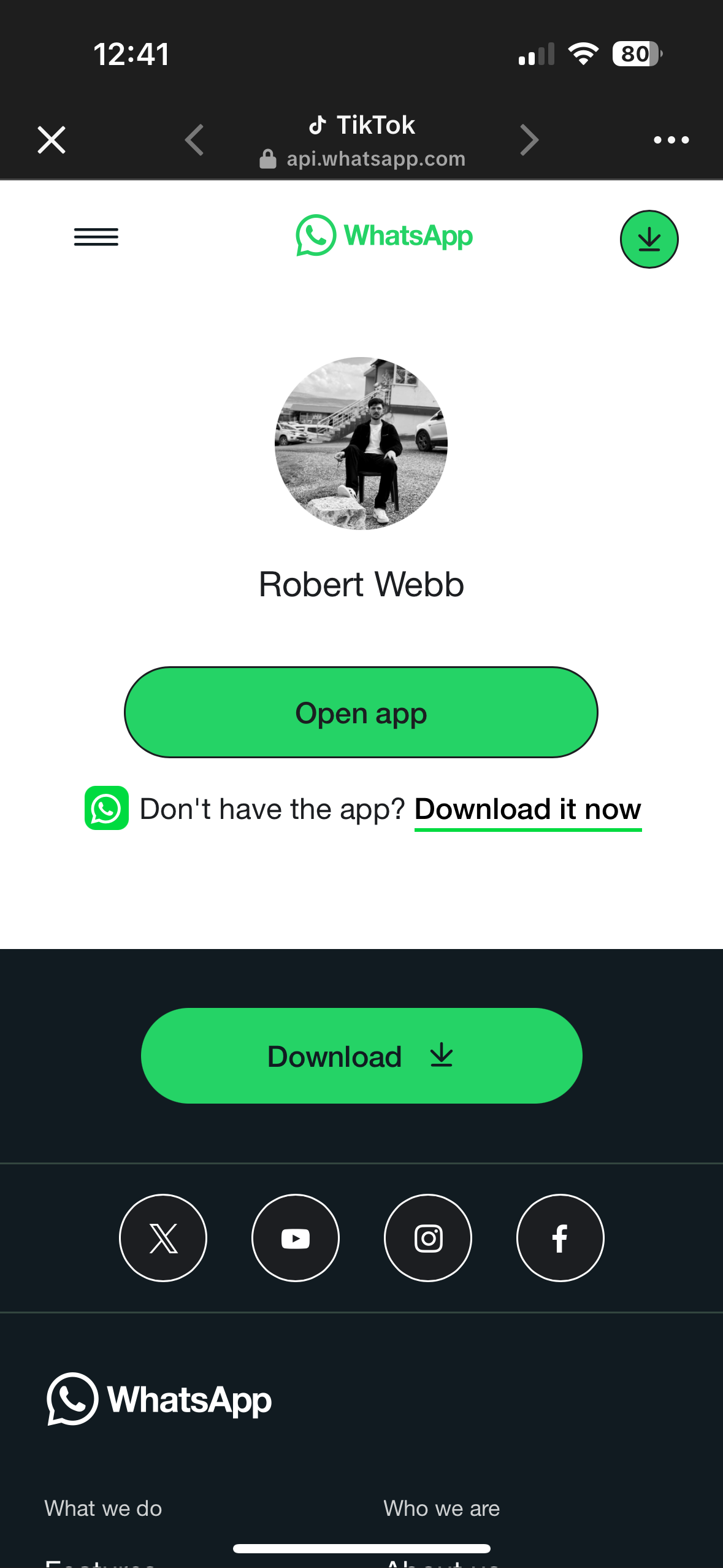Tap the Open app button
The image size is (723, 1568).
(x=361, y=712)
